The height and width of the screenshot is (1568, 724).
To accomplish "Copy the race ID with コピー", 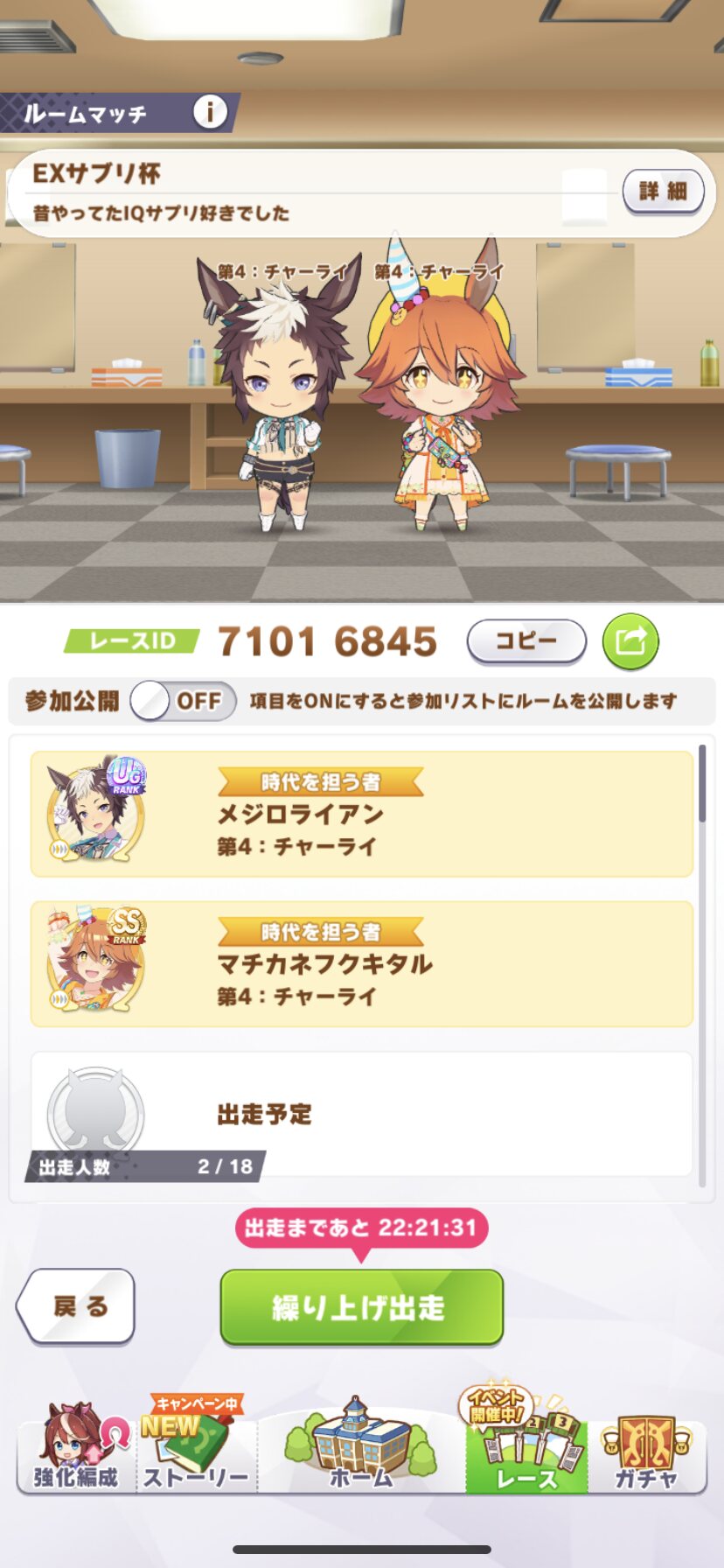I will click(526, 641).
